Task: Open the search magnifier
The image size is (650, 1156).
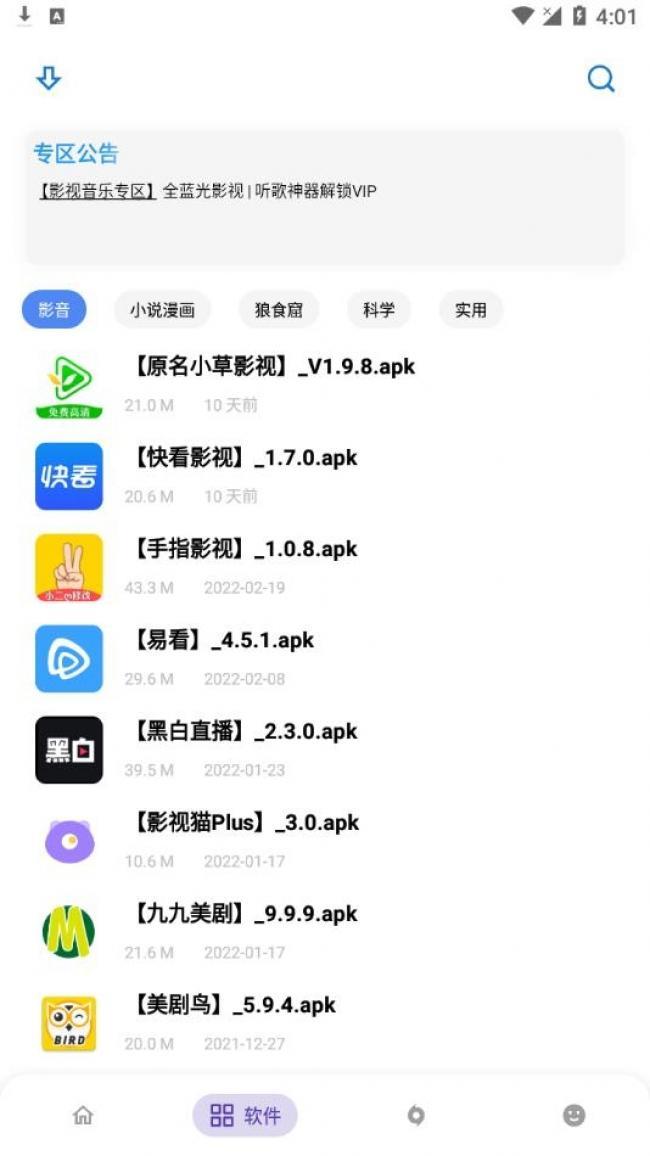Action: [x=601, y=78]
